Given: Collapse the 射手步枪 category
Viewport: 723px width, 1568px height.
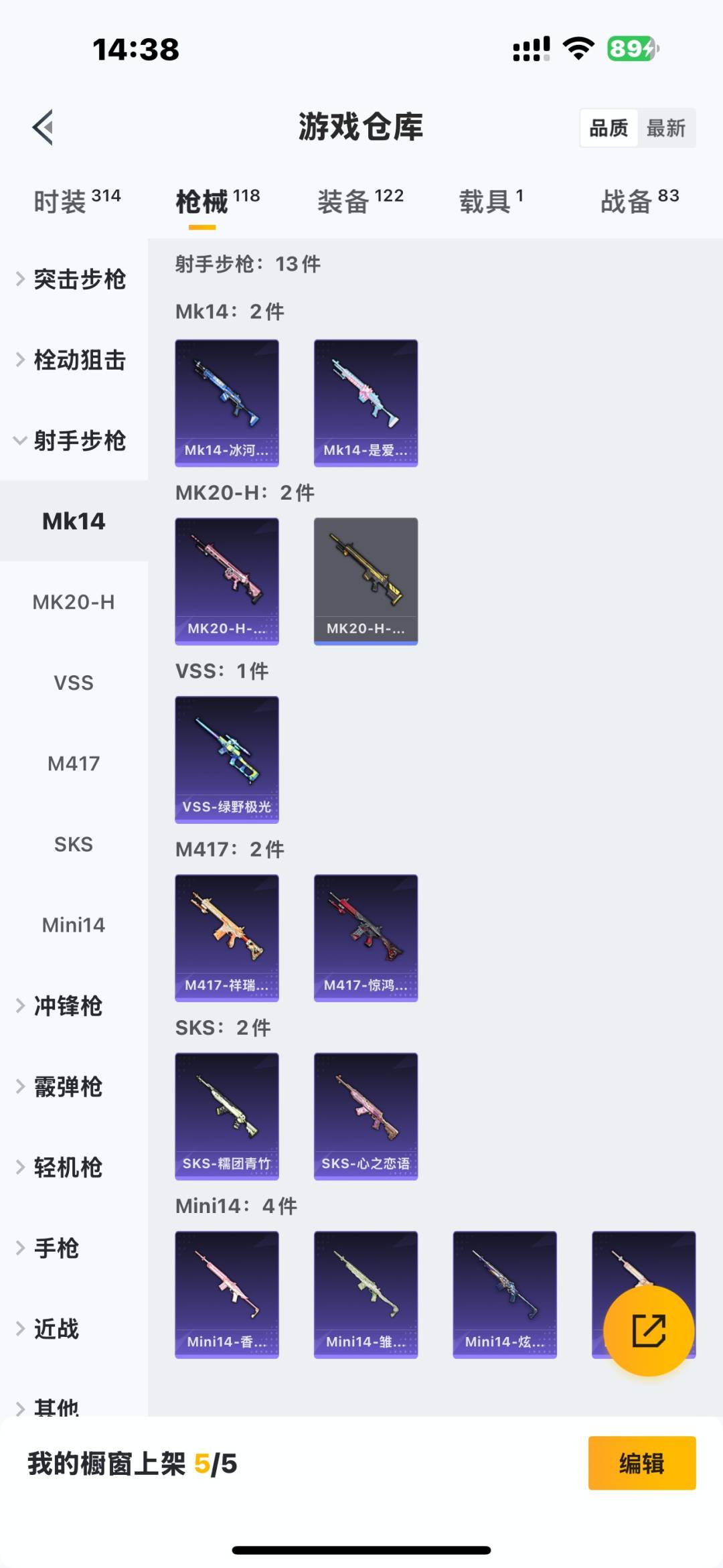Looking at the screenshot, I should pos(80,441).
